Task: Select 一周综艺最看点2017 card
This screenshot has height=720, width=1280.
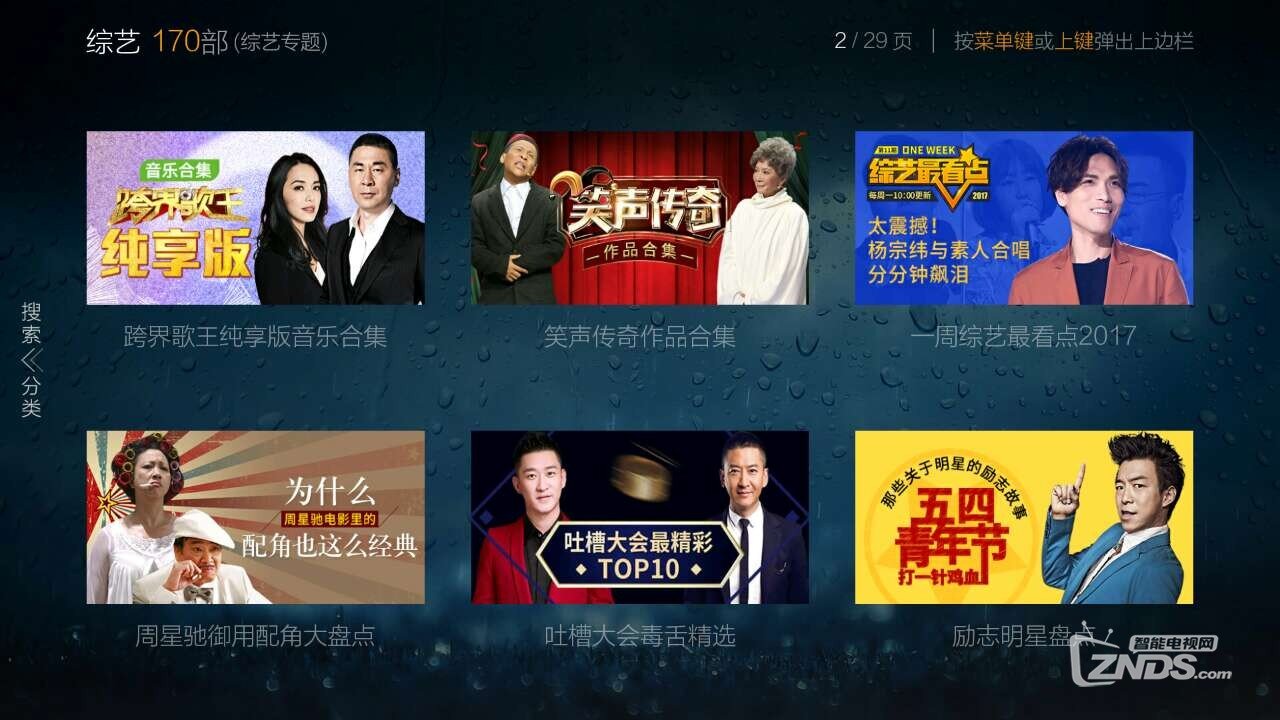Action: 1023,218
